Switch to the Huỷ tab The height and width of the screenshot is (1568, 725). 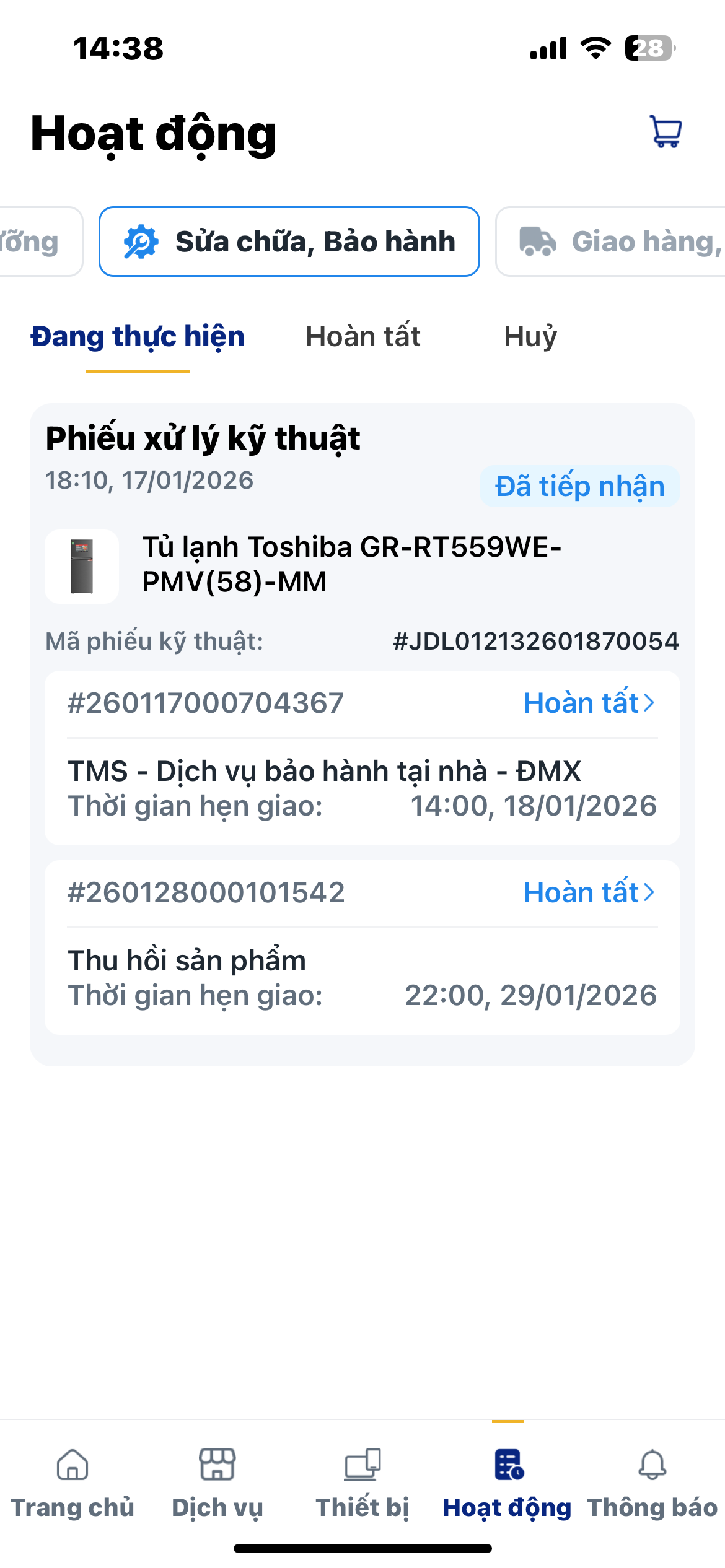(530, 337)
